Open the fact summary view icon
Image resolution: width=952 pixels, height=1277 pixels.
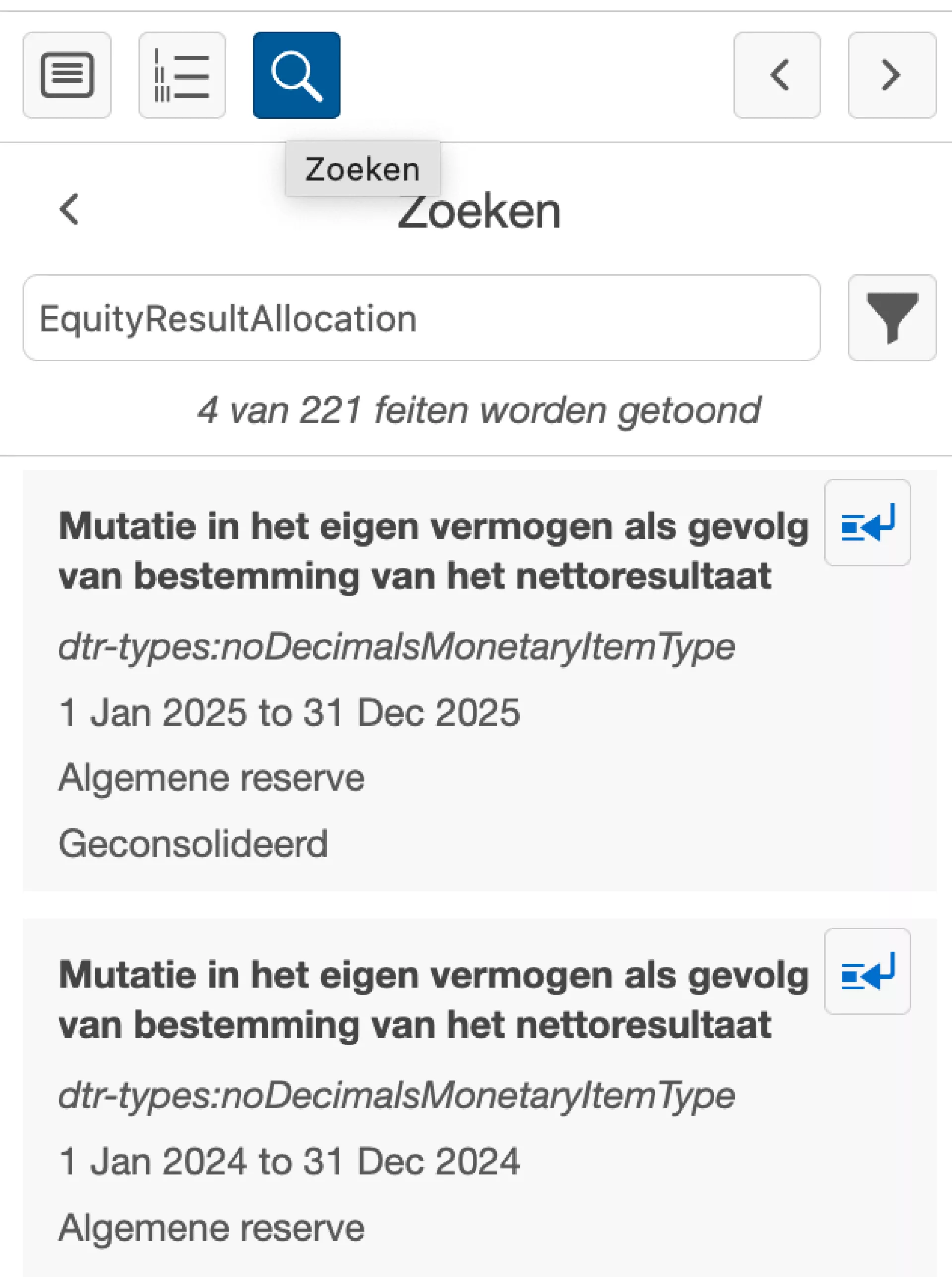(x=67, y=75)
